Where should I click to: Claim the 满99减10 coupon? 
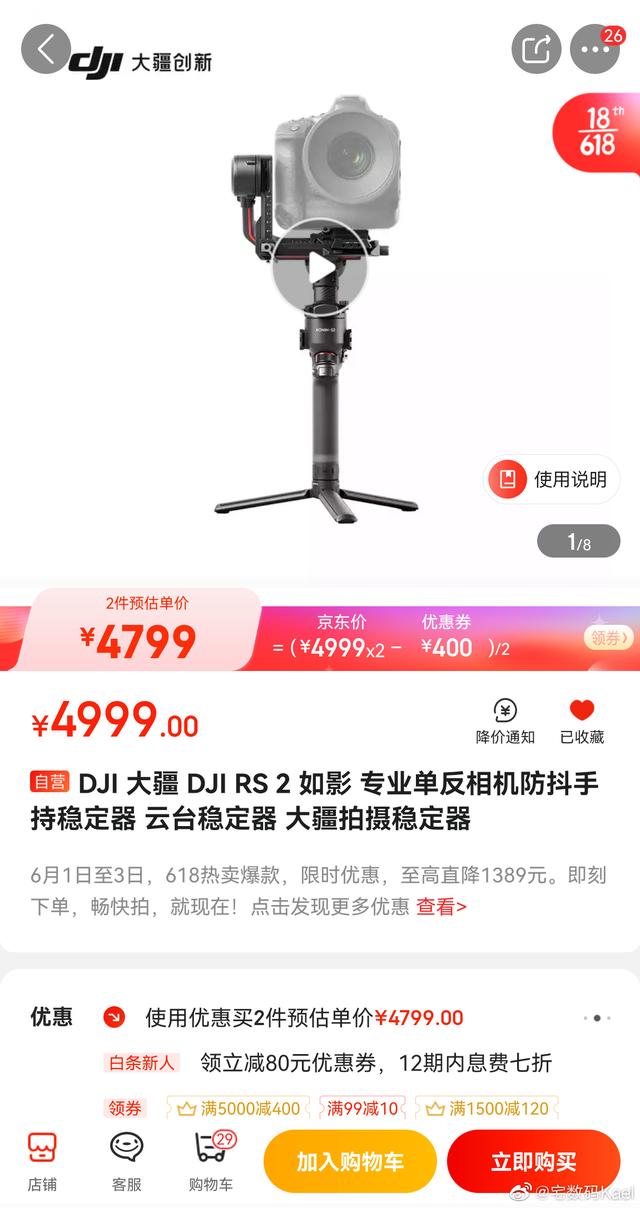click(x=362, y=1108)
